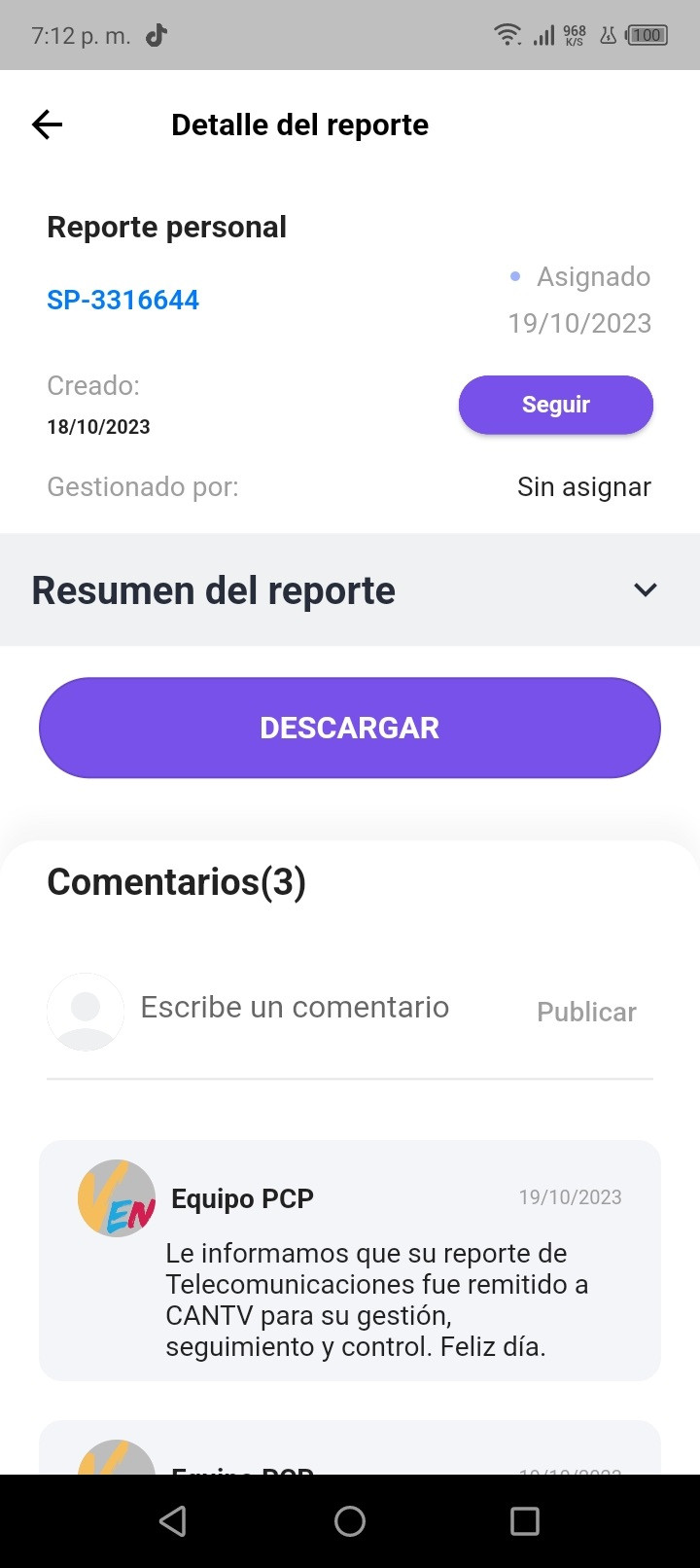Expand the Resumen del reporte section

click(645, 589)
